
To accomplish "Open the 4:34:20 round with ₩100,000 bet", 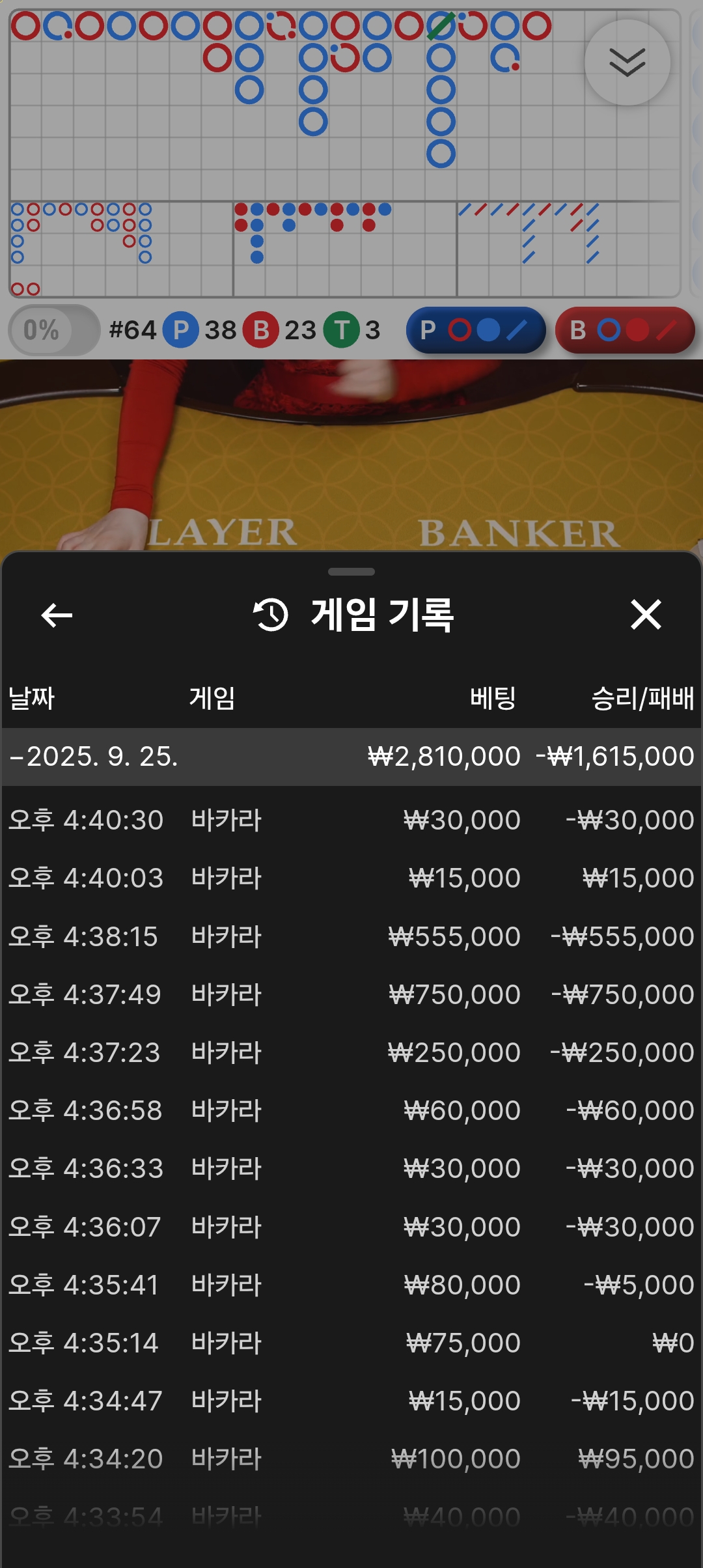I will click(x=351, y=1459).
